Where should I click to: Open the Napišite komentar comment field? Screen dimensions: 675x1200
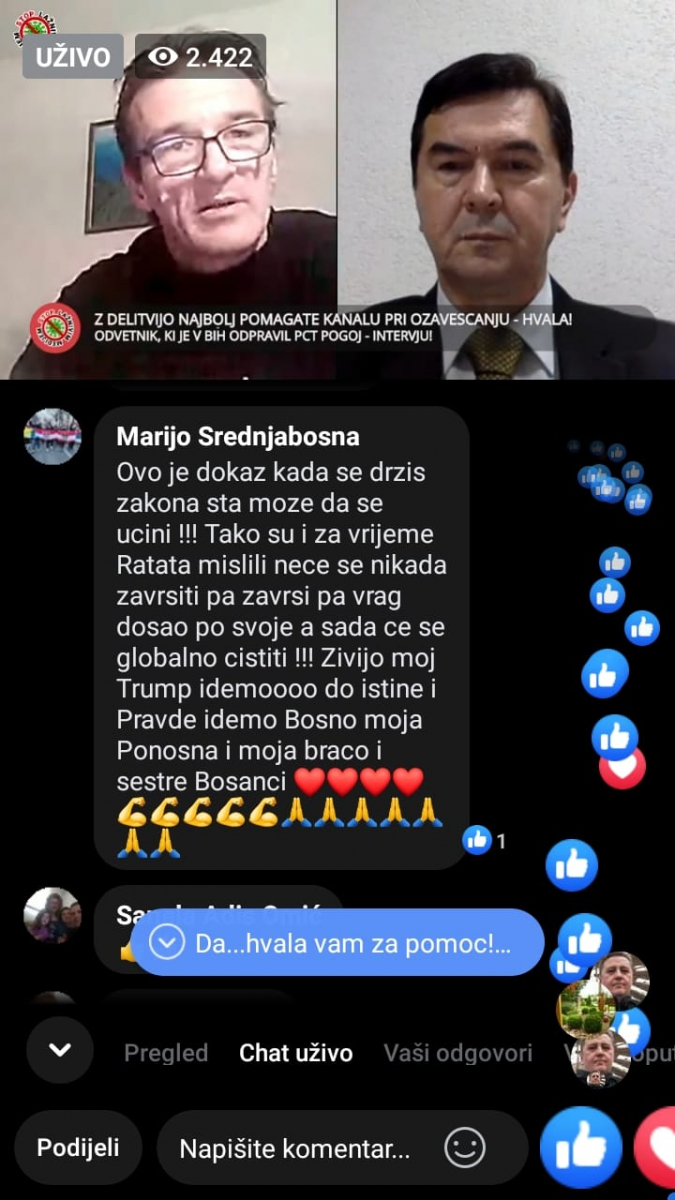295,1149
